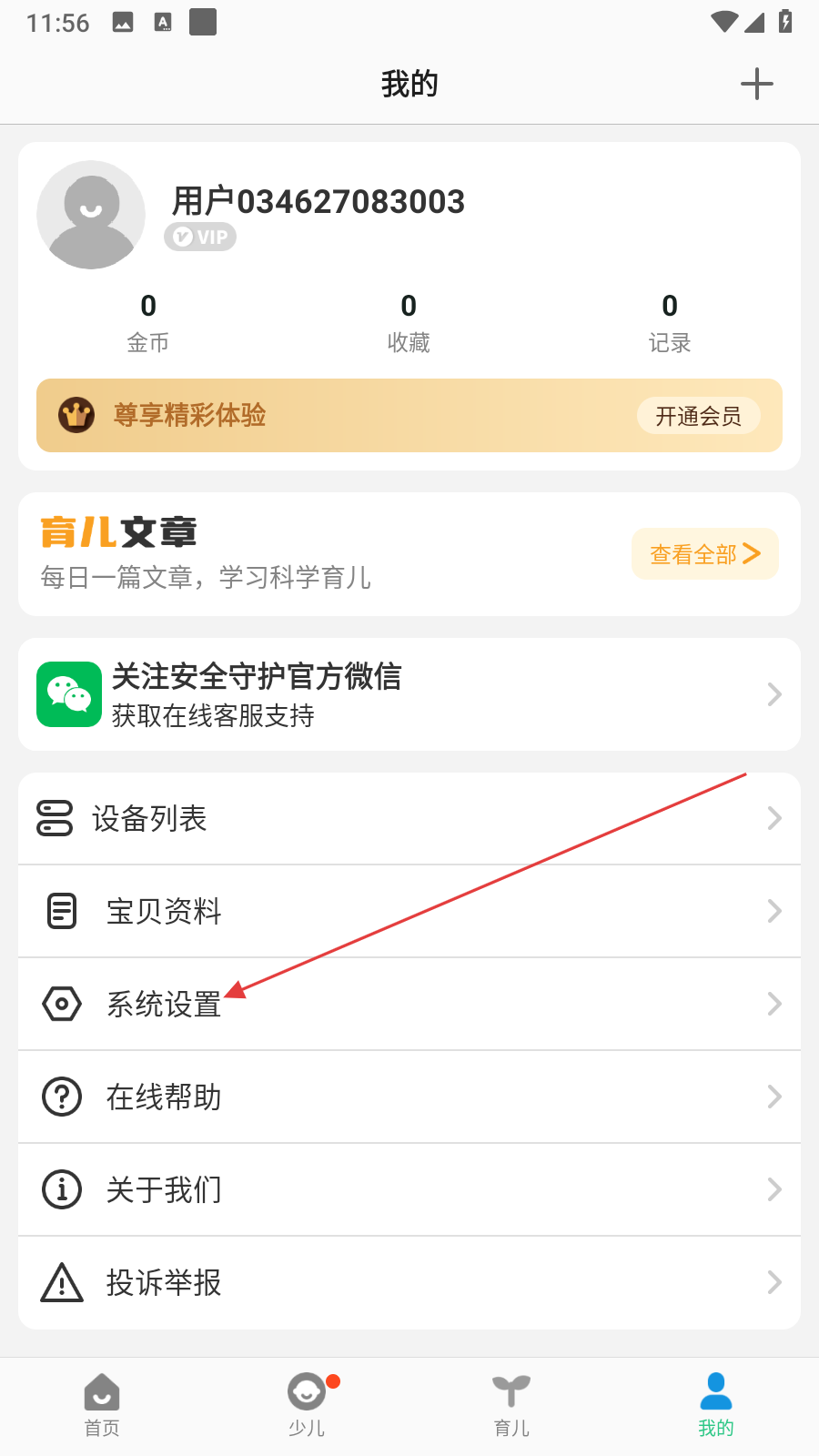Tap the VIP badge
Screen dimensions: 819x1456
(x=200, y=237)
